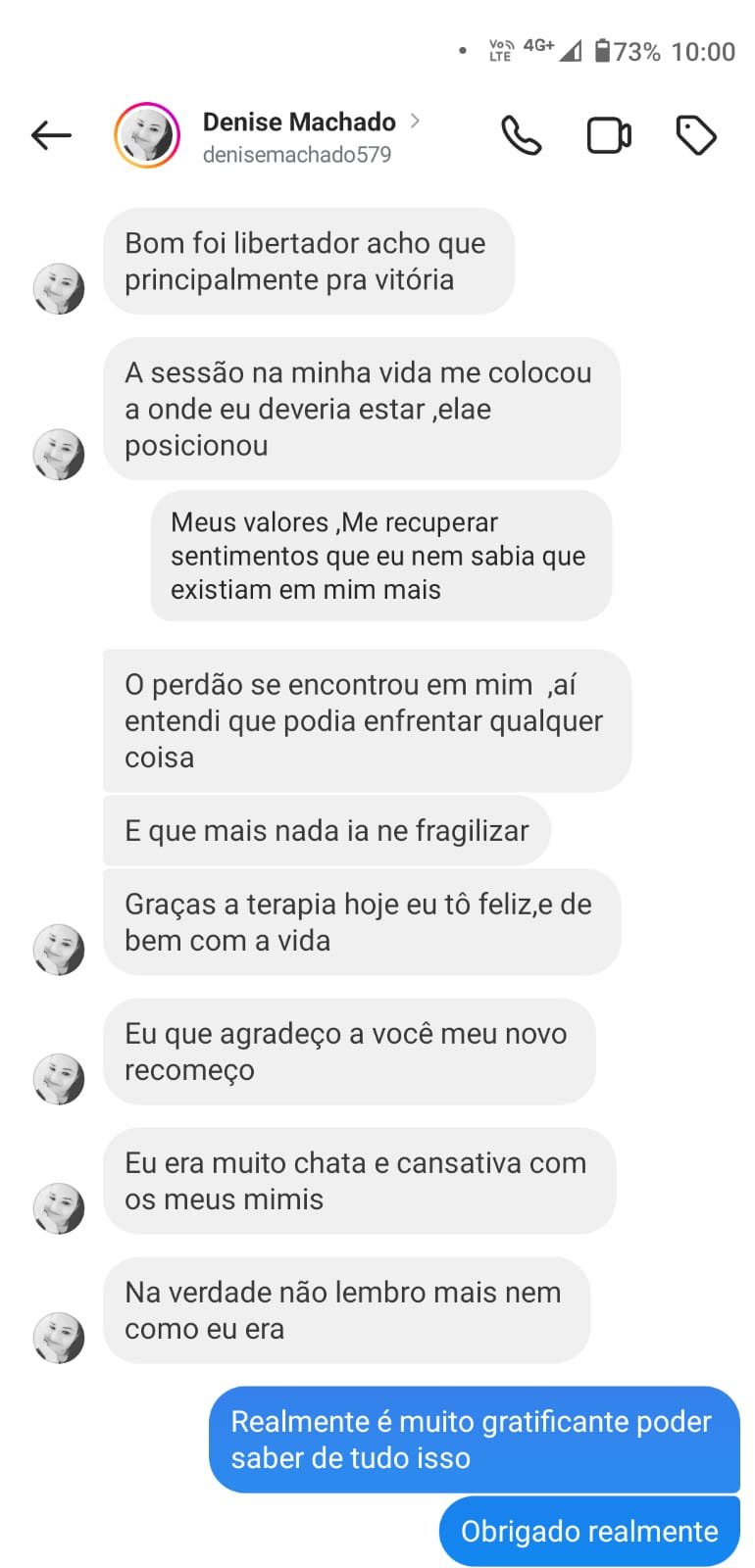Image resolution: width=755 pixels, height=1568 pixels.
Task: Go back to the inbox
Action: [51, 135]
